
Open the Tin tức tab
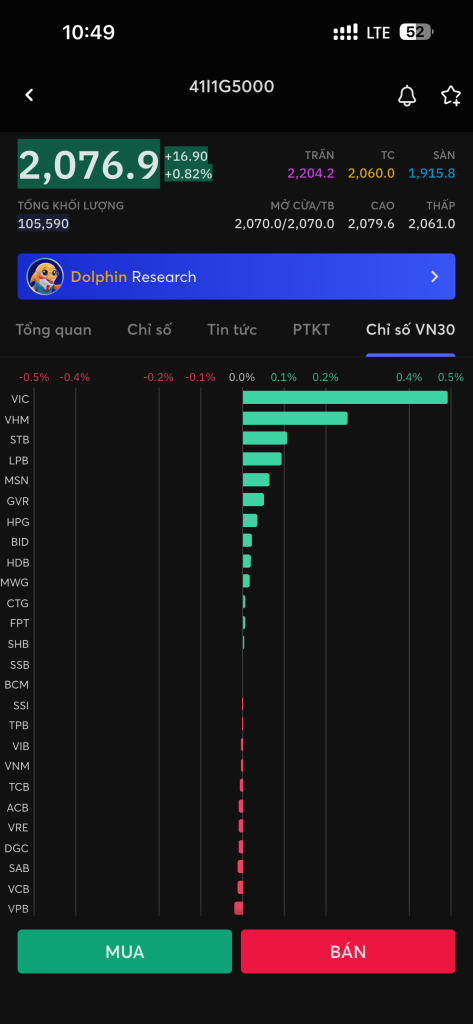point(232,330)
